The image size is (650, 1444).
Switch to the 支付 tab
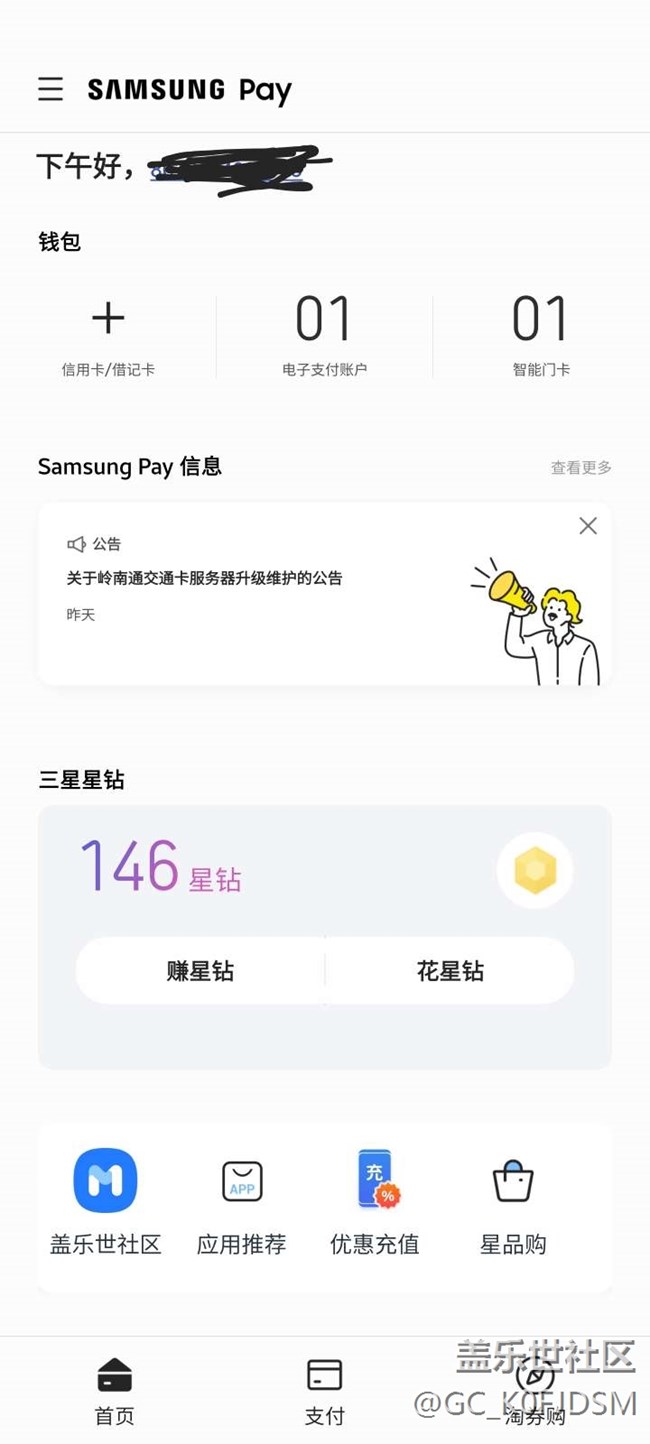point(325,1391)
